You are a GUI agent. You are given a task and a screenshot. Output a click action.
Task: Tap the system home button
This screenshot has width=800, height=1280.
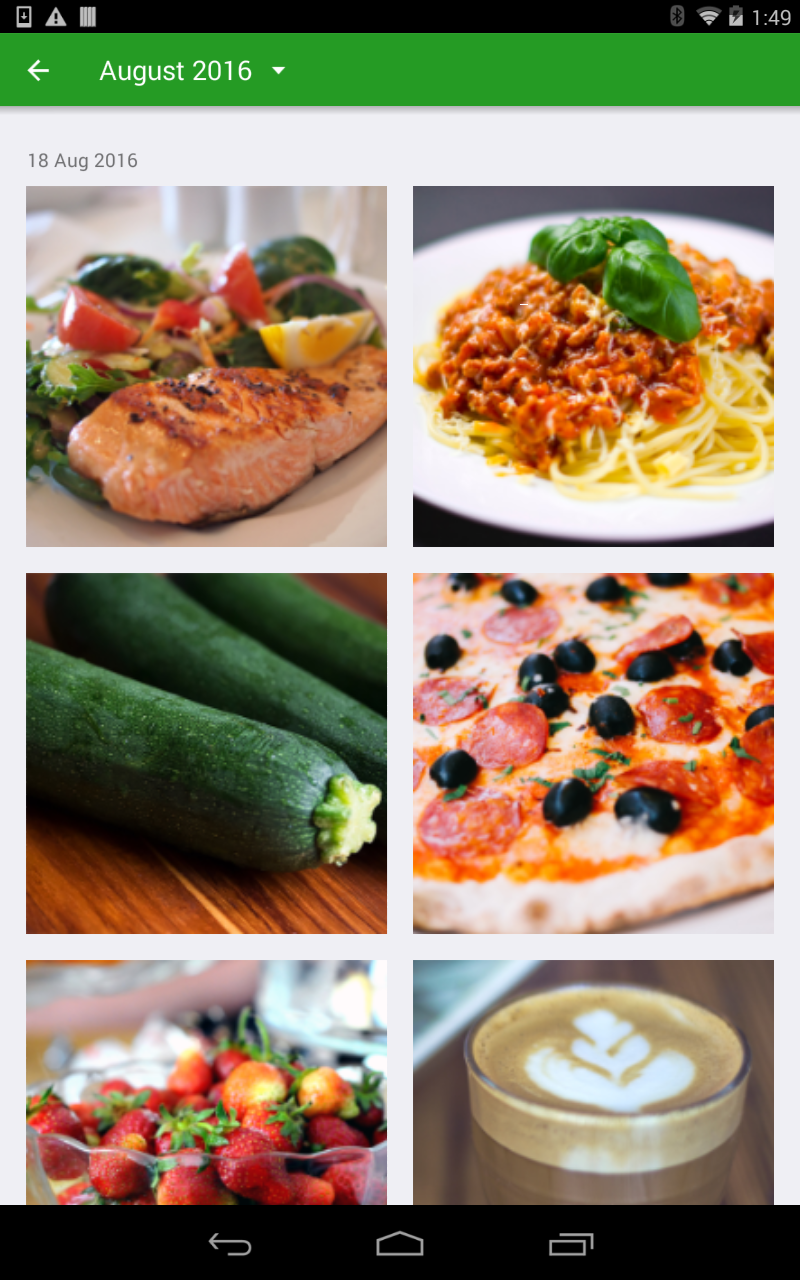[x=400, y=1243]
